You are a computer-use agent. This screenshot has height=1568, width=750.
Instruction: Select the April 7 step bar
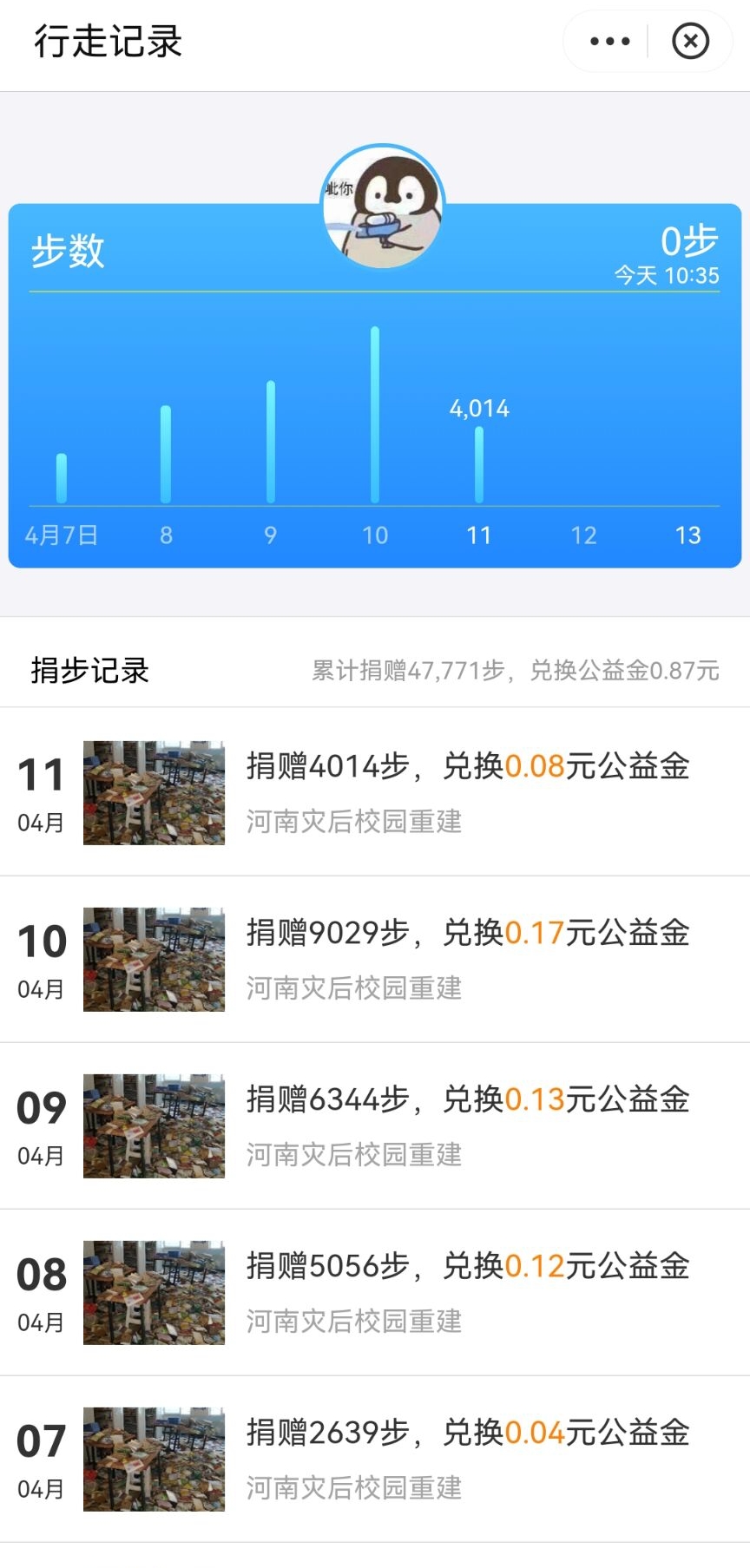coord(62,478)
